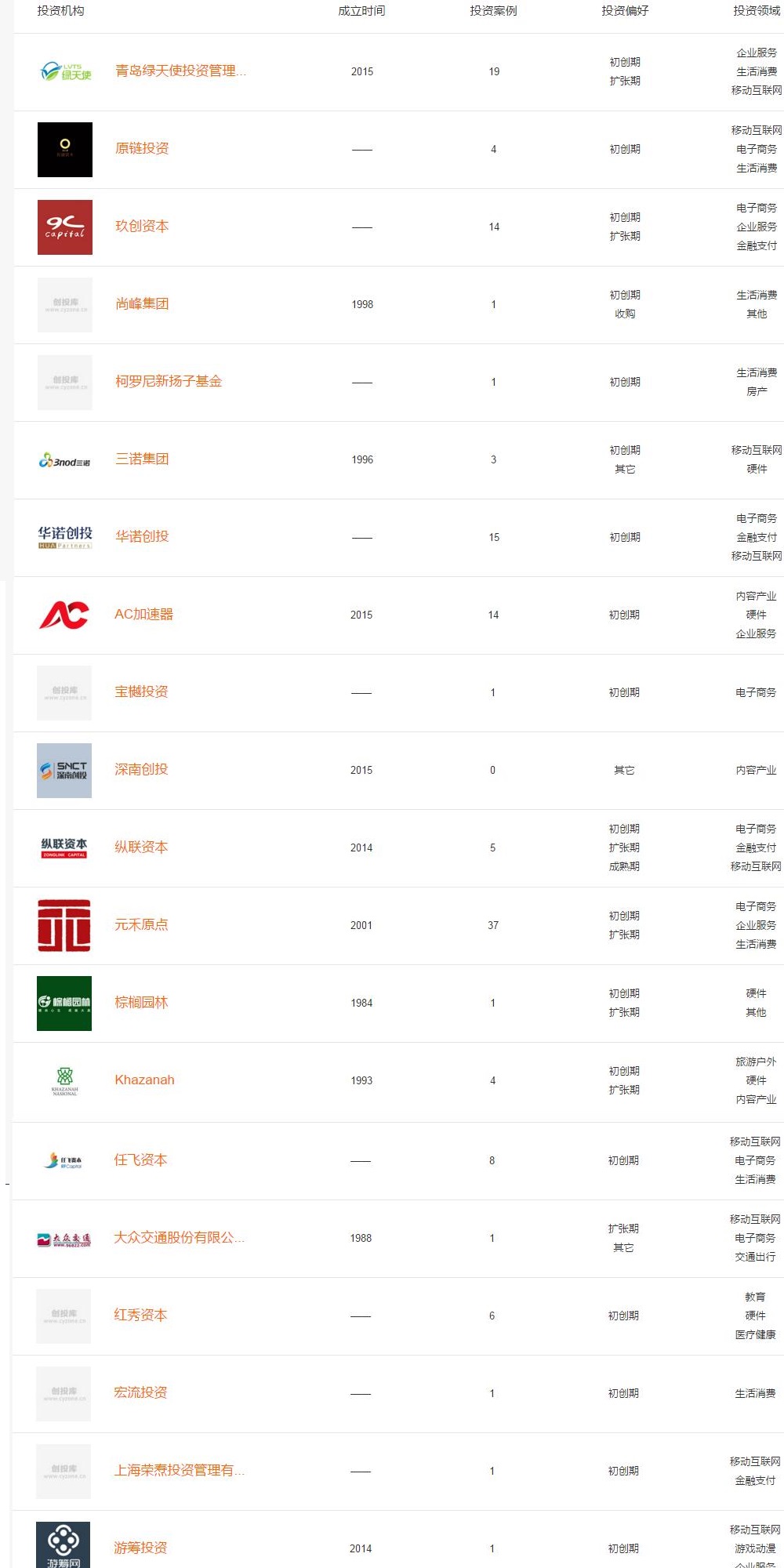This screenshot has width=784, height=1568.
Task: Open 大众交通股份有限公司 page
Action: [x=179, y=1238]
